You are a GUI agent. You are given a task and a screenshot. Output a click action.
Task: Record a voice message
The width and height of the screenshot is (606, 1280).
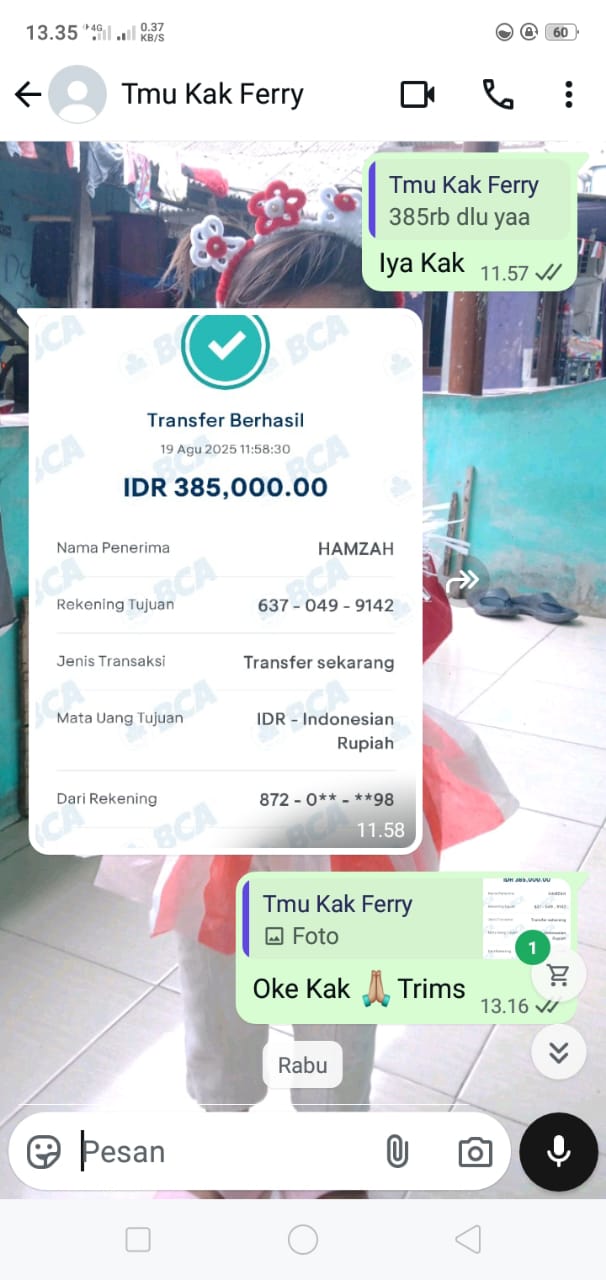(x=558, y=1152)
